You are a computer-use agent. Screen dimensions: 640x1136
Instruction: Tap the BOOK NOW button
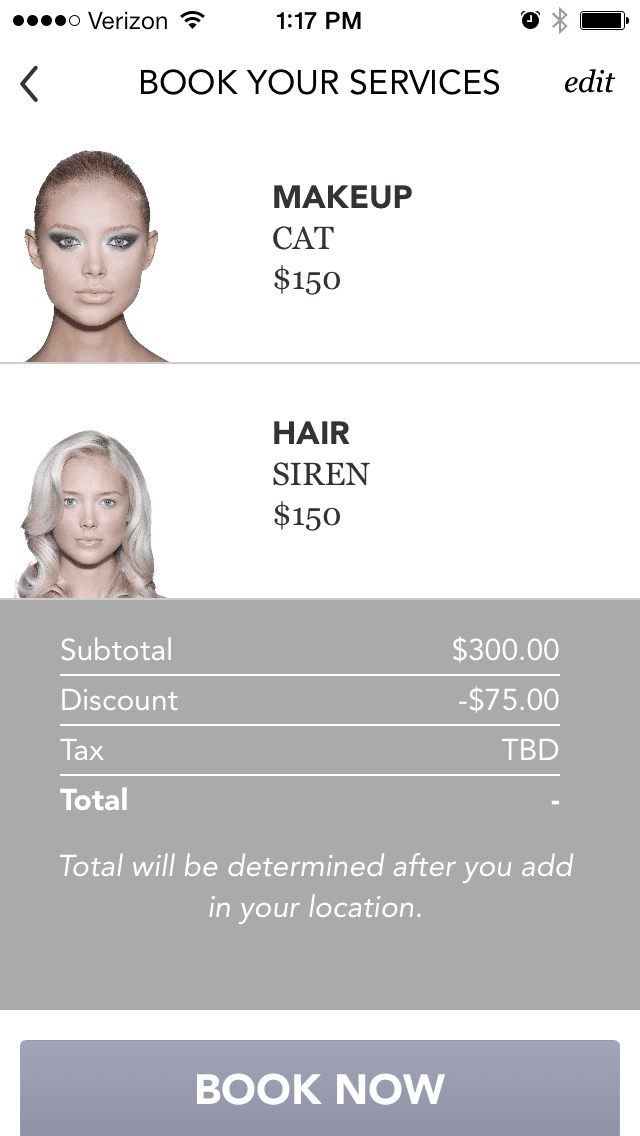[320, 1088]
